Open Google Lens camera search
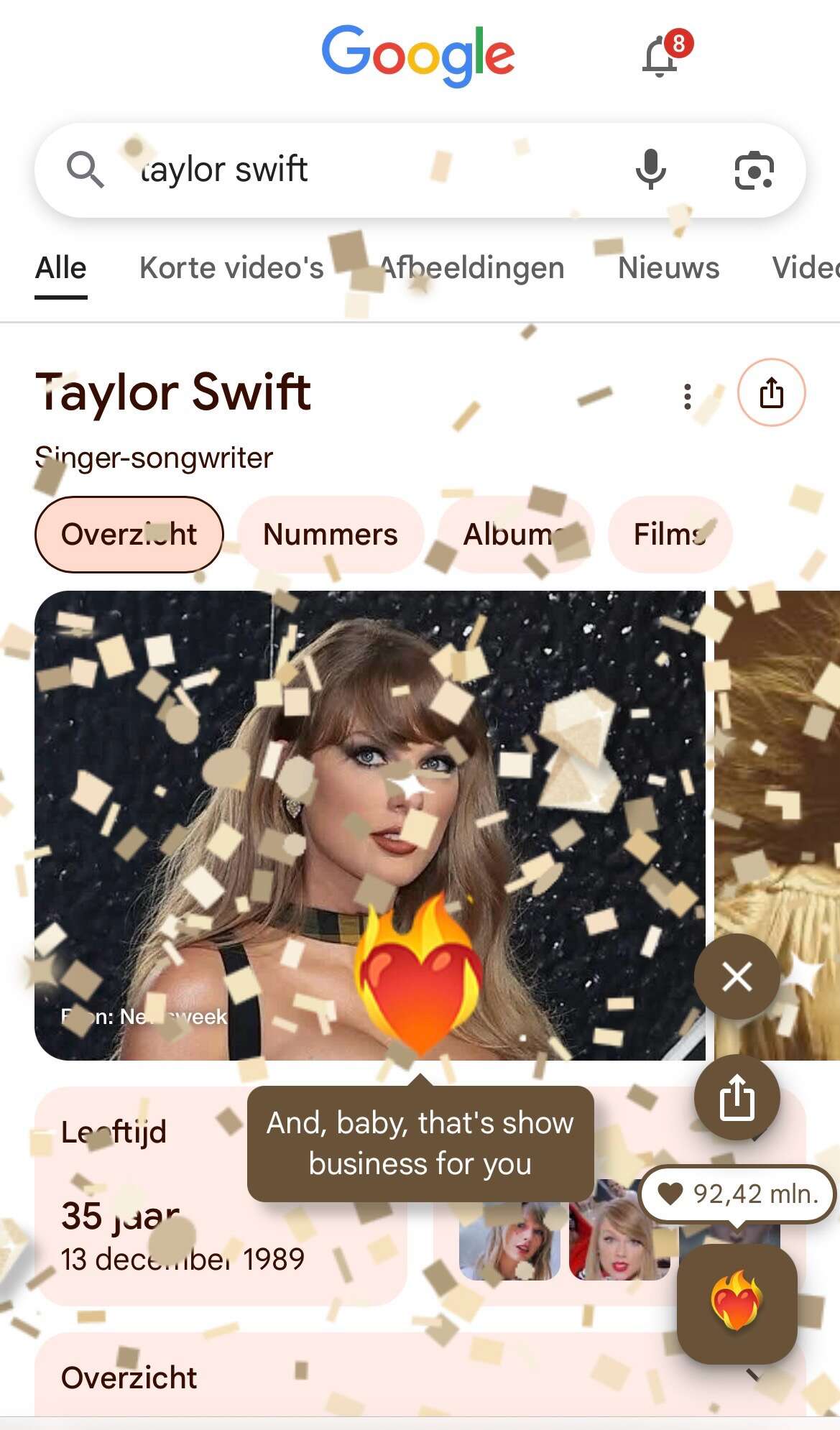 click(x=754, y=170)
